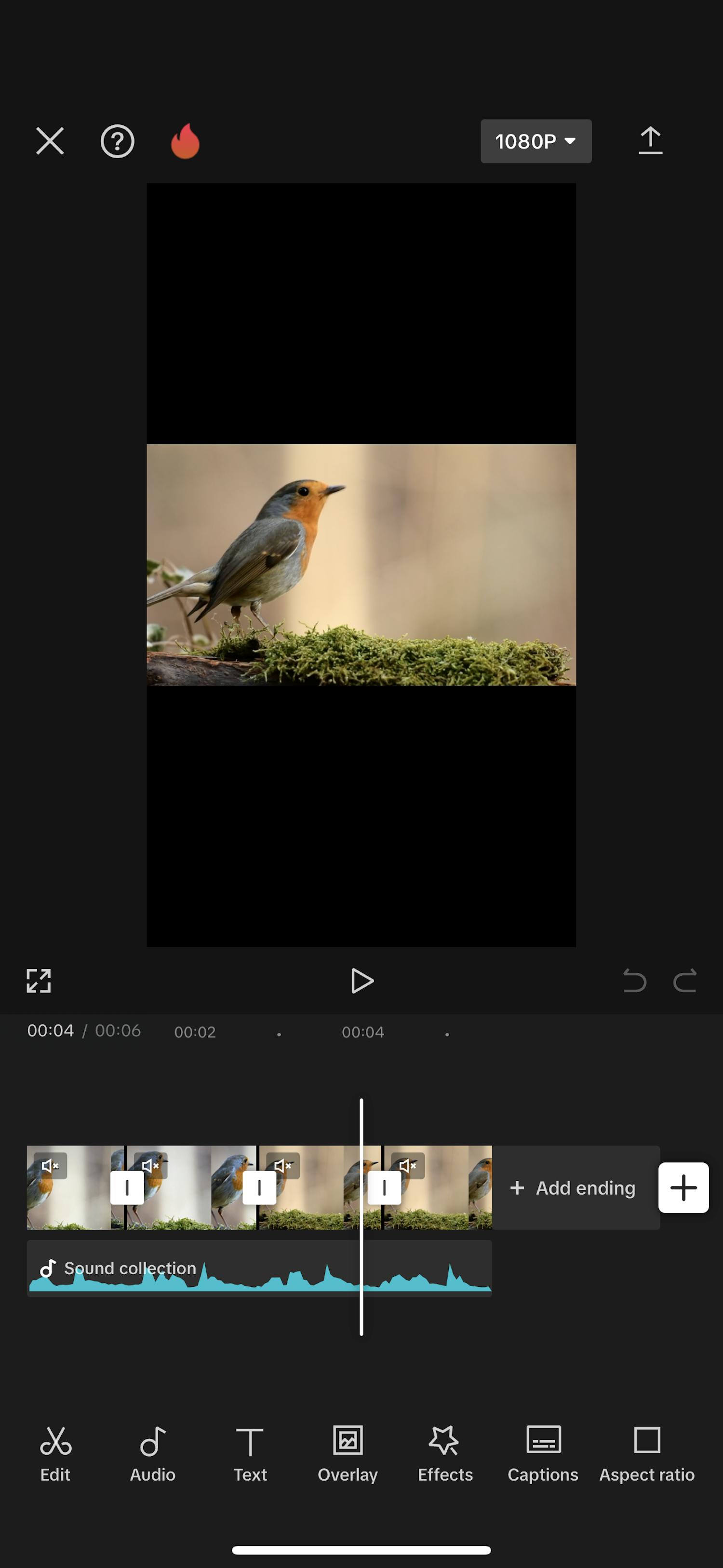Open the 1080P resolution dropdown
Screen dimensions: 723x1568
(536, 141)
